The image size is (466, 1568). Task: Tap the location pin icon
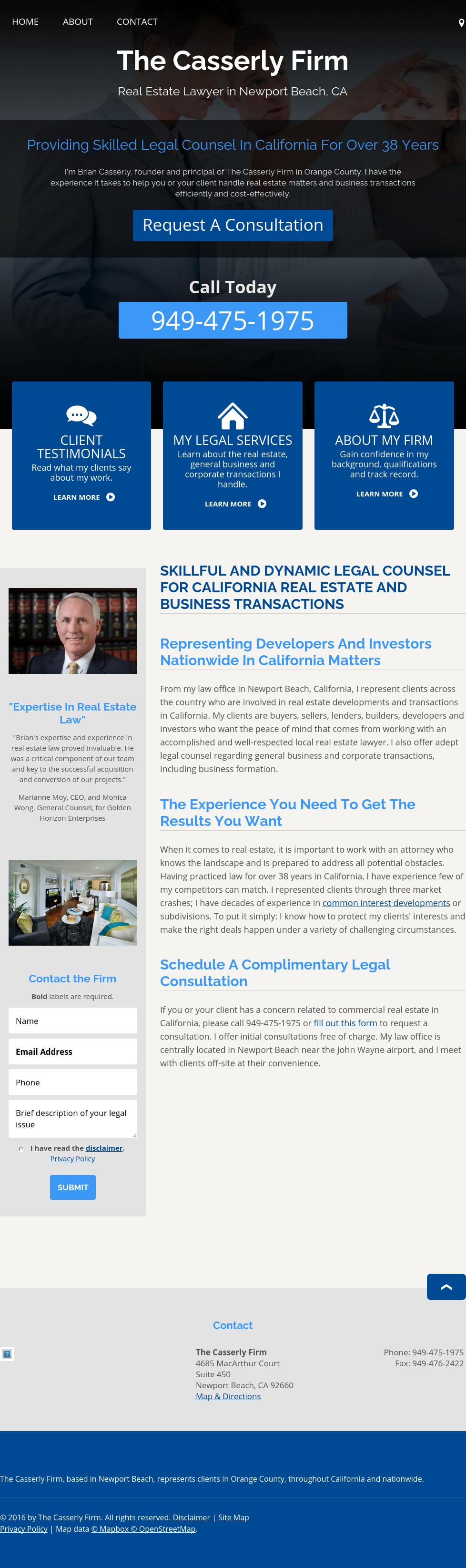pos(461,23)
